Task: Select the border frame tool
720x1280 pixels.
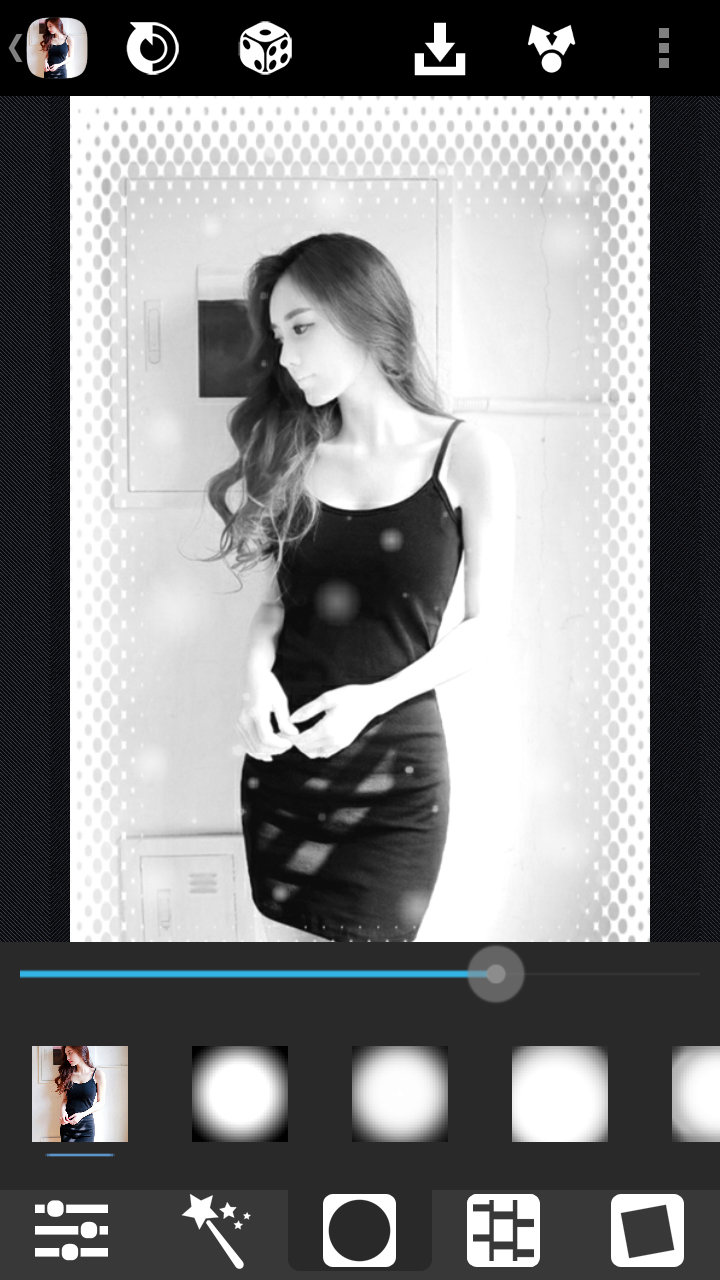Action: point(648,1229)
